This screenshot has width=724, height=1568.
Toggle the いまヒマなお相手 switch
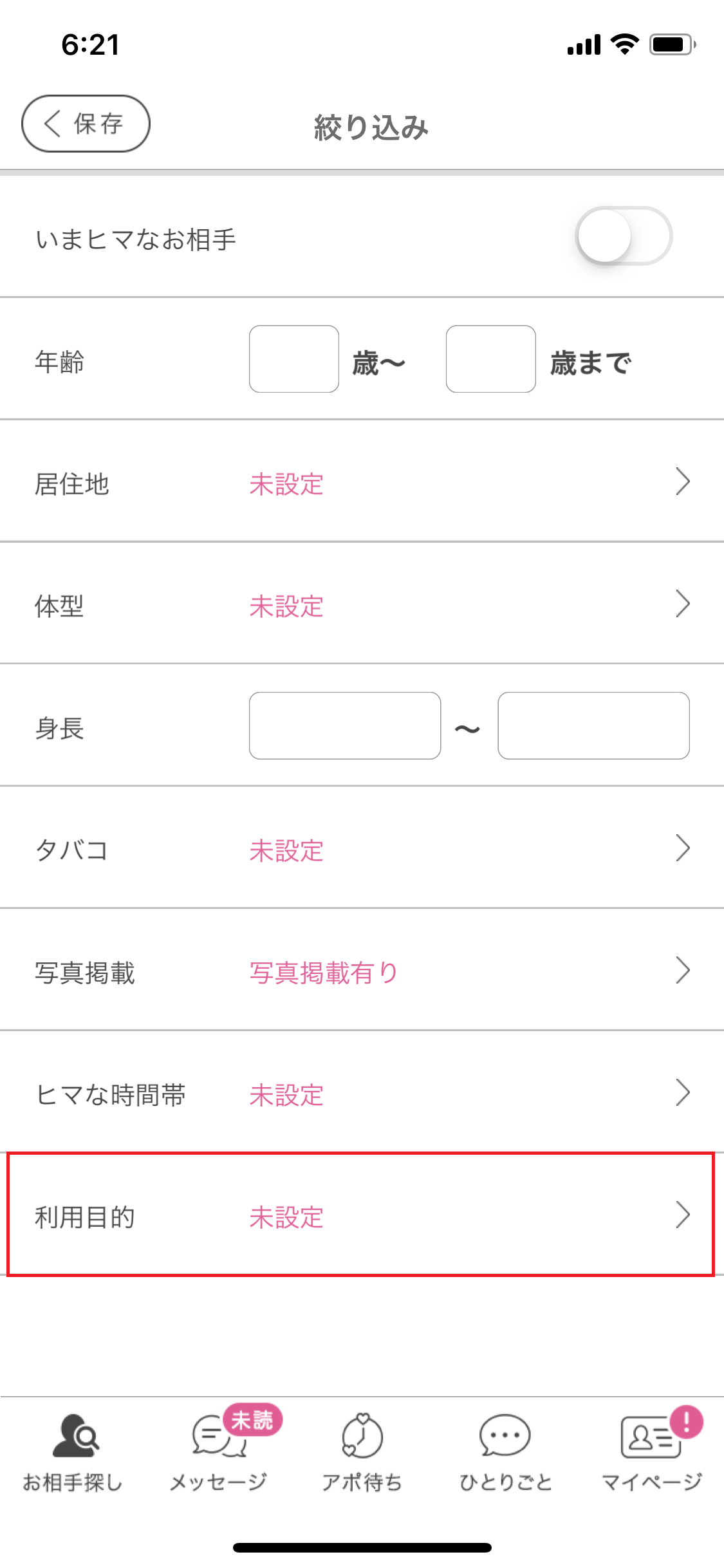pos(622,236)
